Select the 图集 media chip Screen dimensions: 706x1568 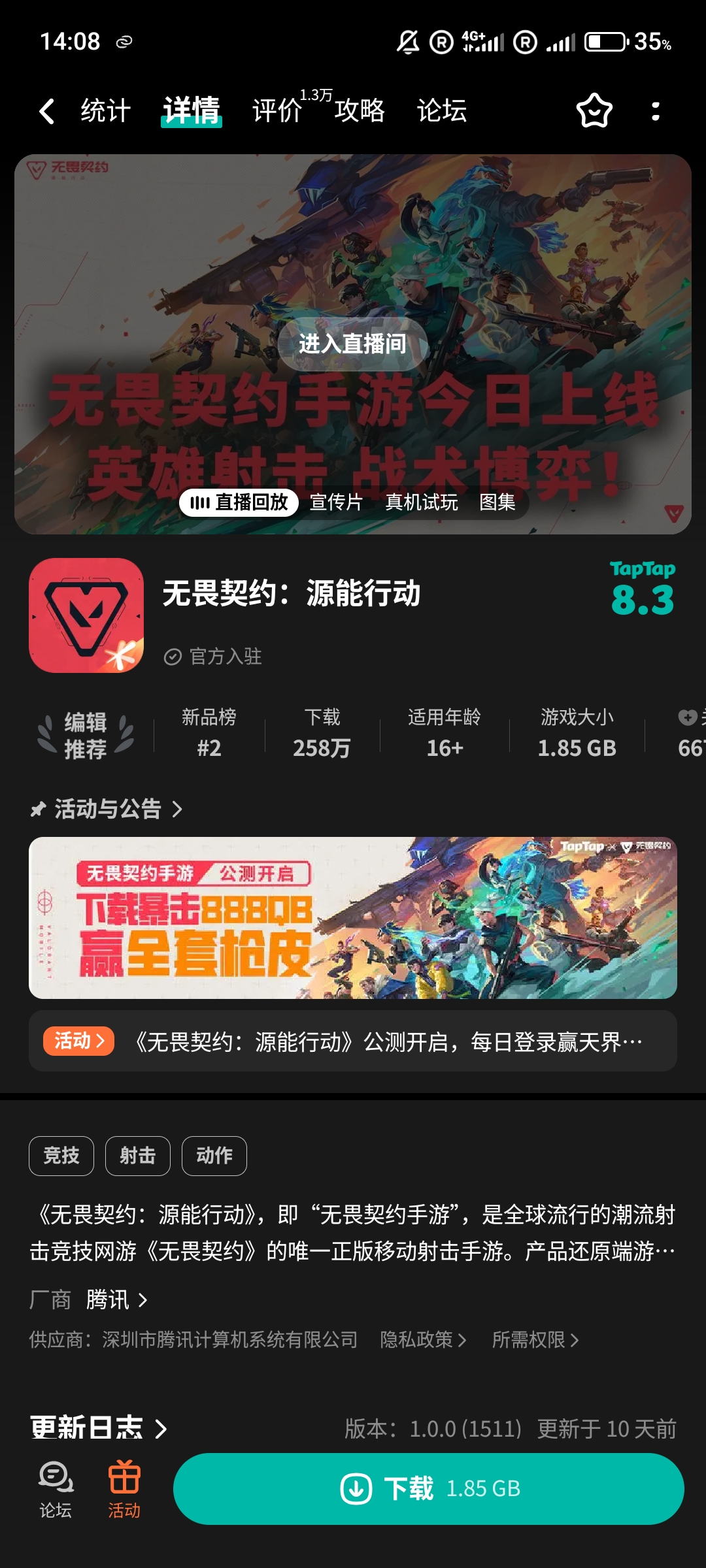click(x=497, y=502)
